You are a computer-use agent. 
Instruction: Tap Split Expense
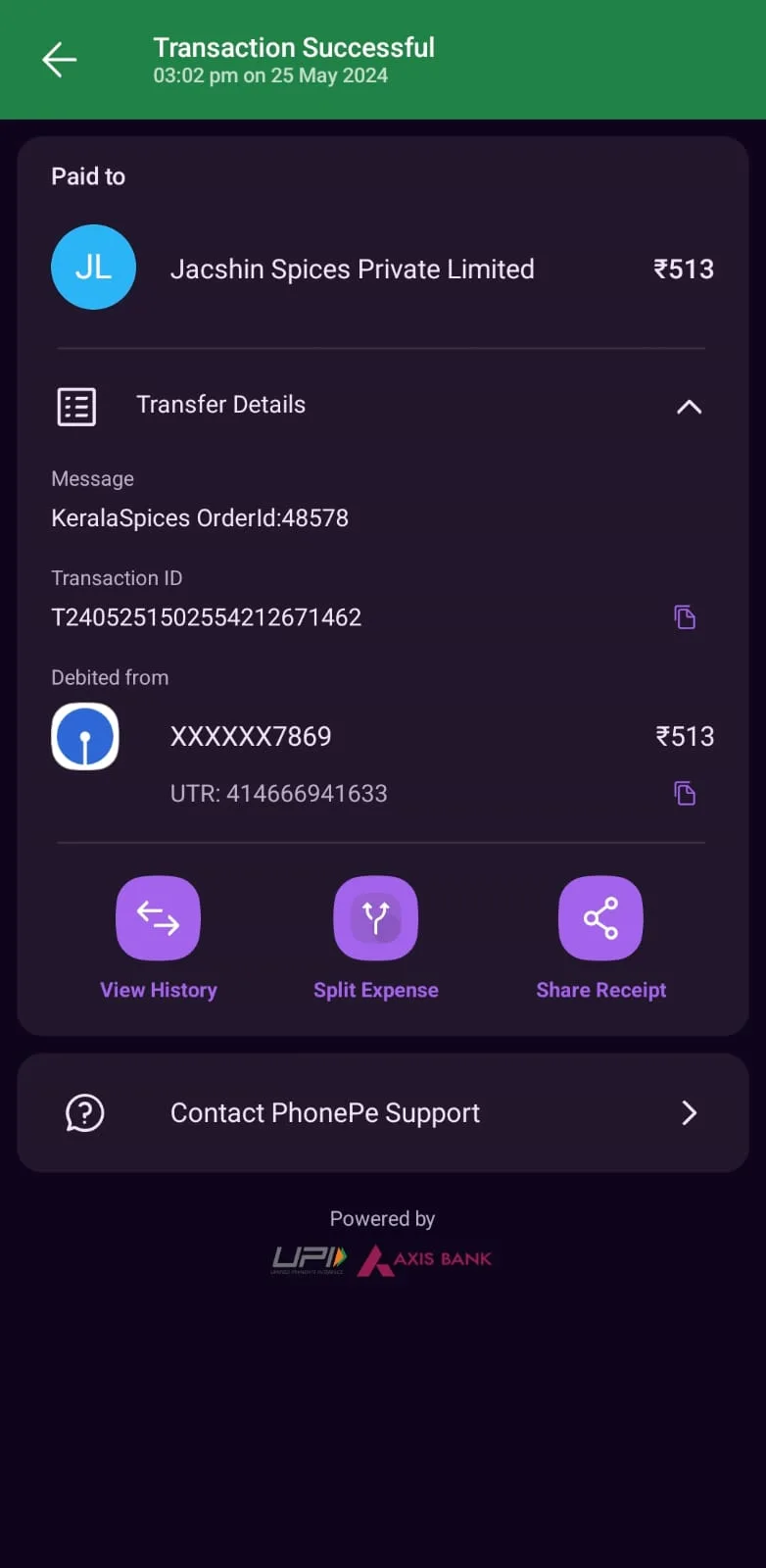[376, 938]
